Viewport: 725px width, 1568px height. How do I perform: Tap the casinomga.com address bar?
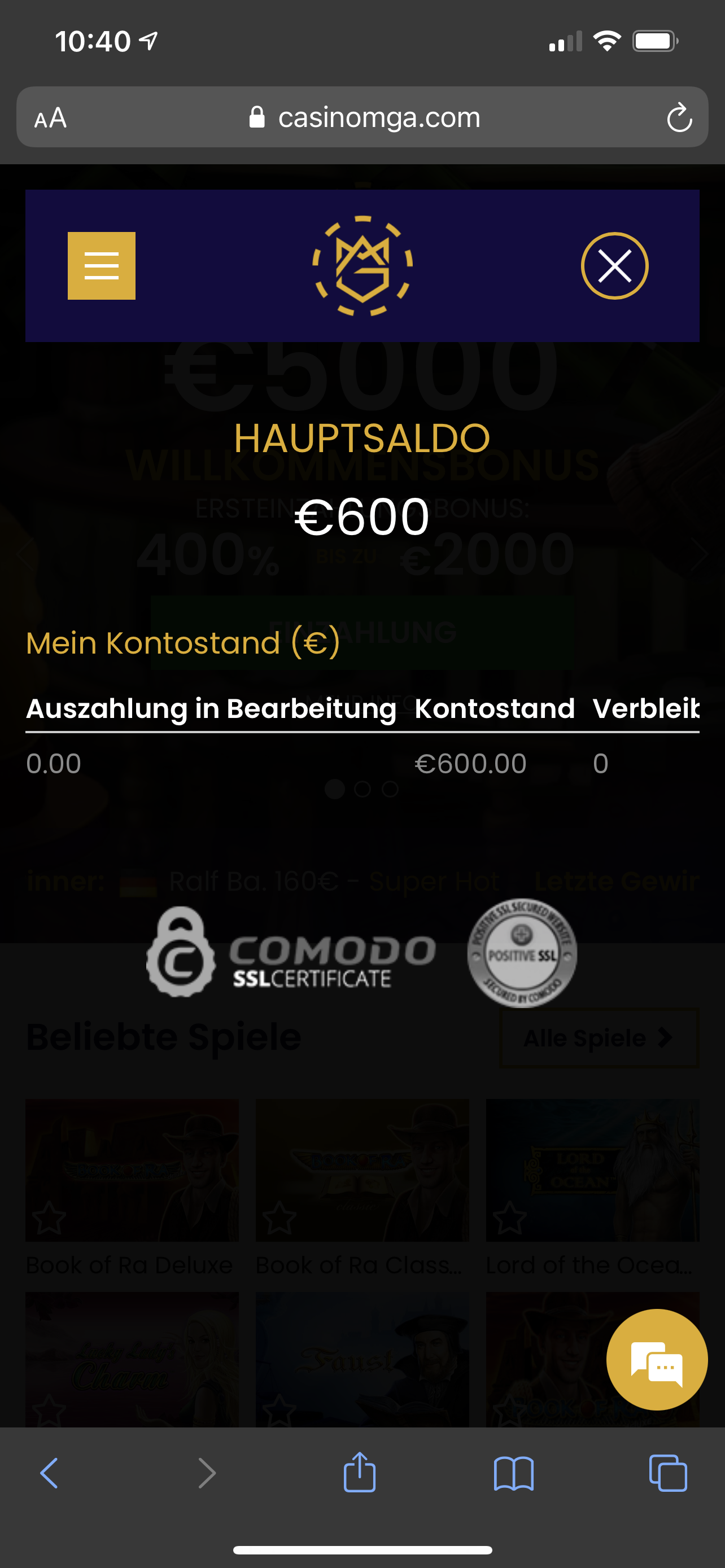pos(365,117)
